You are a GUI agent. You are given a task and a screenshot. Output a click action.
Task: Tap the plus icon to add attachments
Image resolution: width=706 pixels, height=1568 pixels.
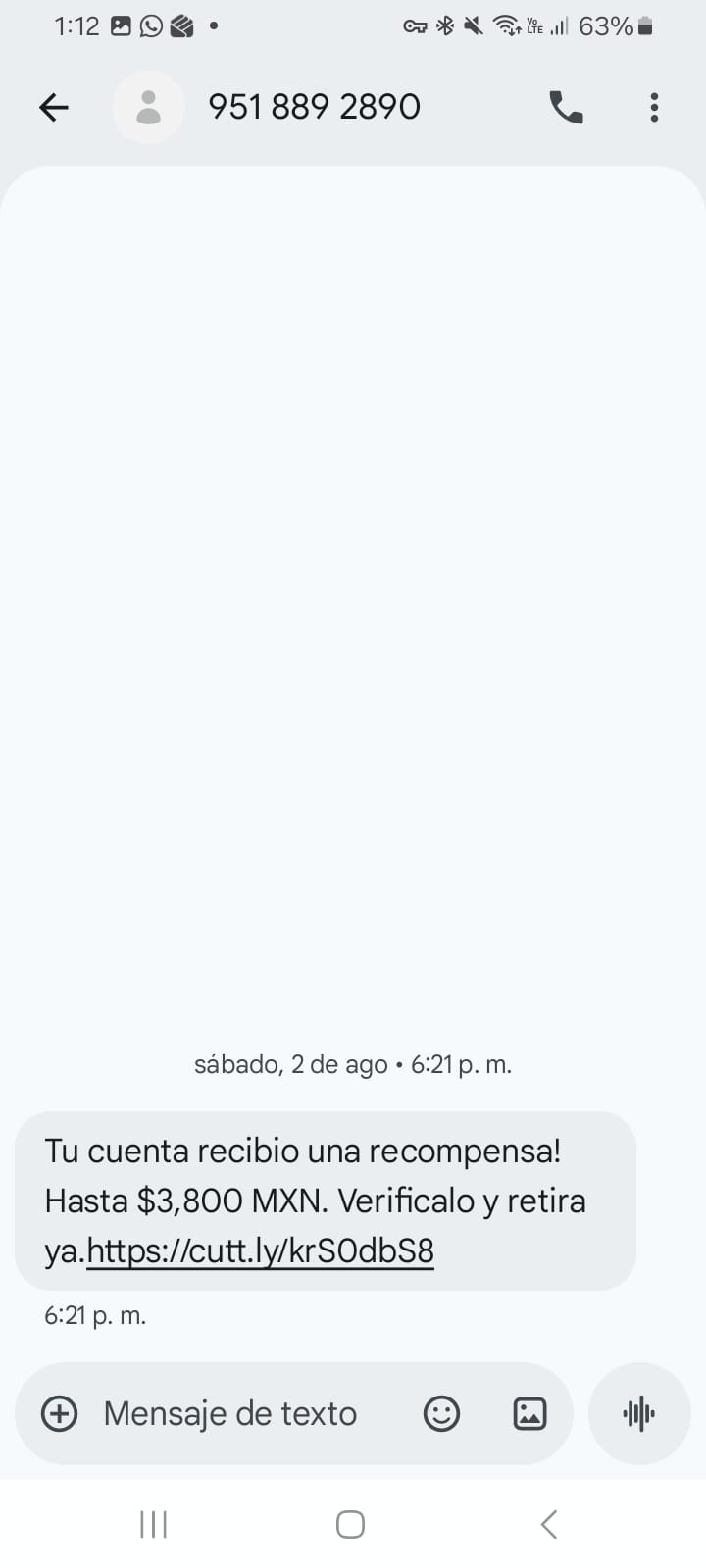point(60,1413)
